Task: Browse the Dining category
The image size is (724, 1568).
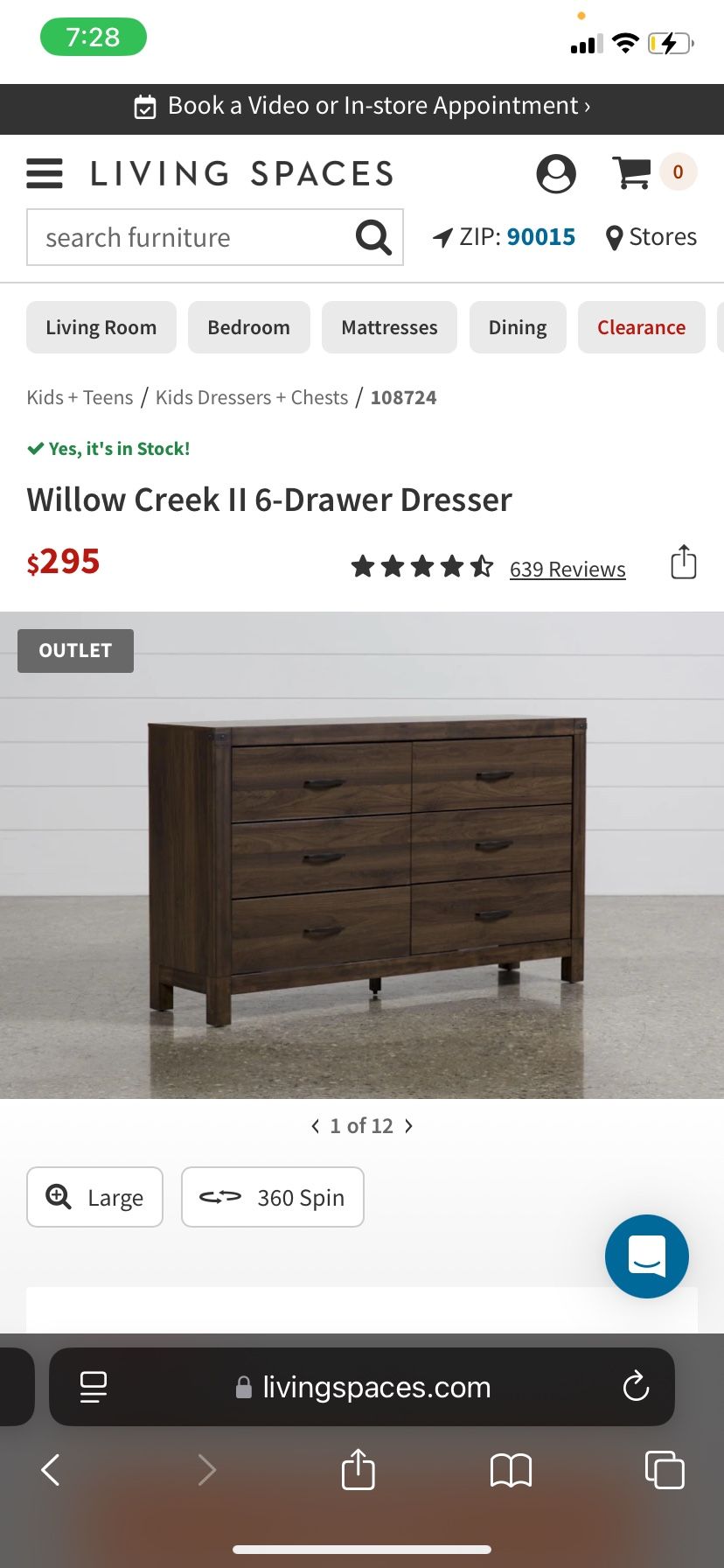Action: coord(518,327)
